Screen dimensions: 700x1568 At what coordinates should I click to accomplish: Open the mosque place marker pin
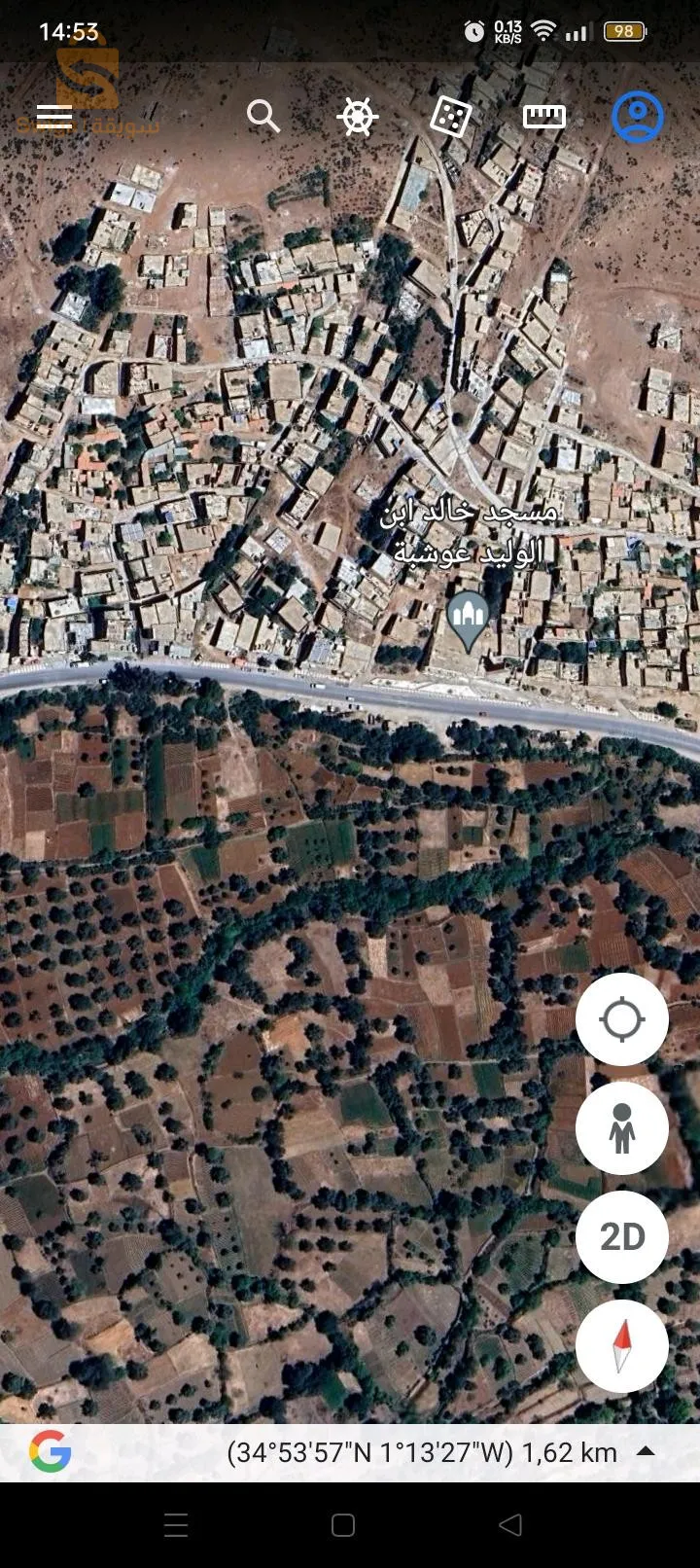tap(468, 619)
